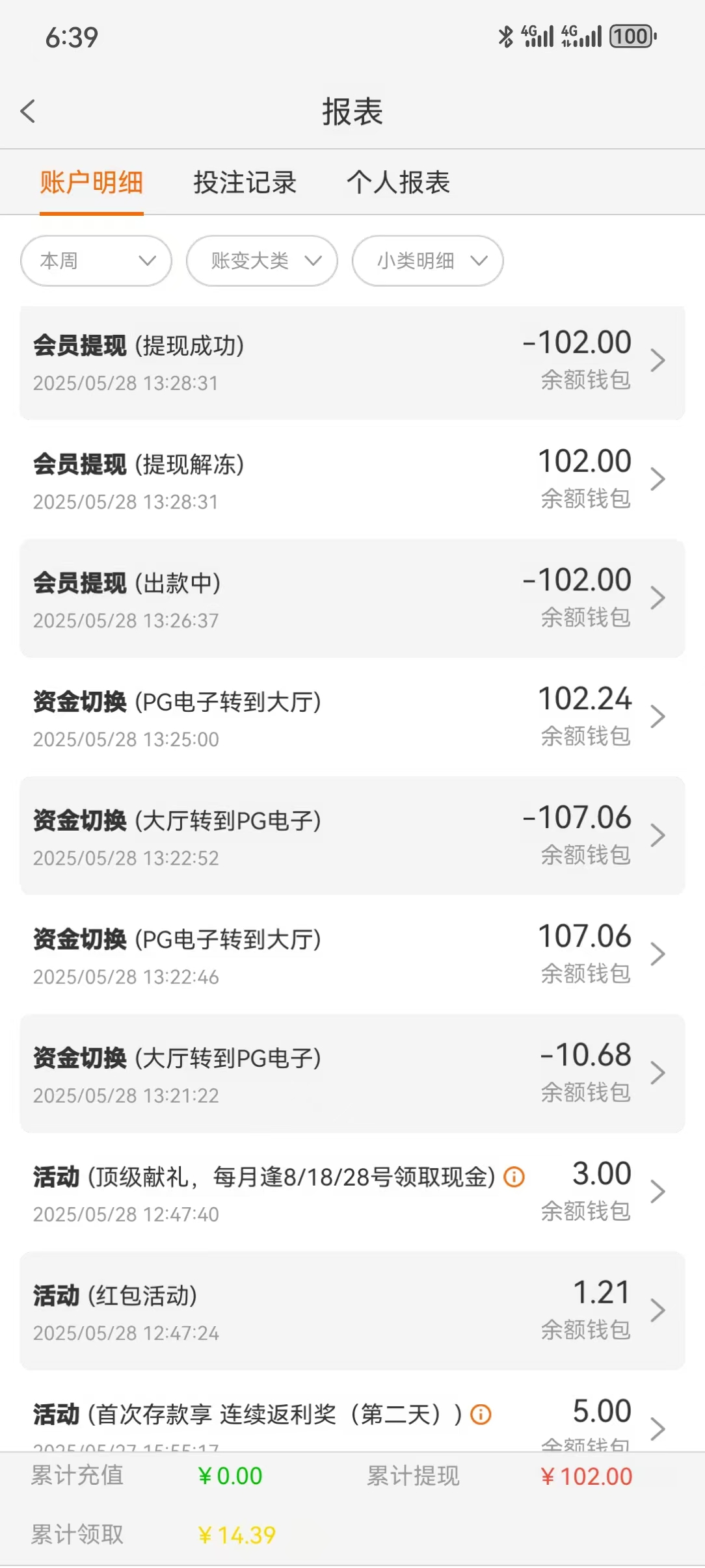View the 107.06 PG电子转到大厅 transfer
The height and width of the screenshot is (1568, 705).
352,955
